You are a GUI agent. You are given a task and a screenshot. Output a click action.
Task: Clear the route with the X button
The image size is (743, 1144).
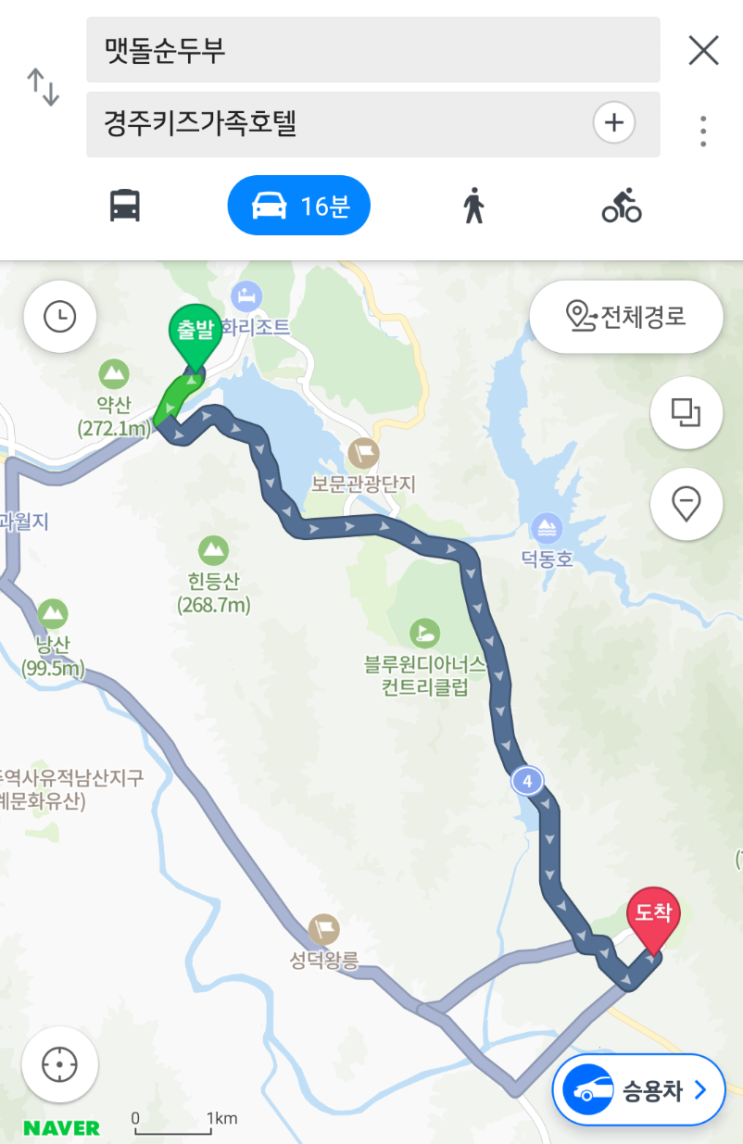tap(703, 48)
